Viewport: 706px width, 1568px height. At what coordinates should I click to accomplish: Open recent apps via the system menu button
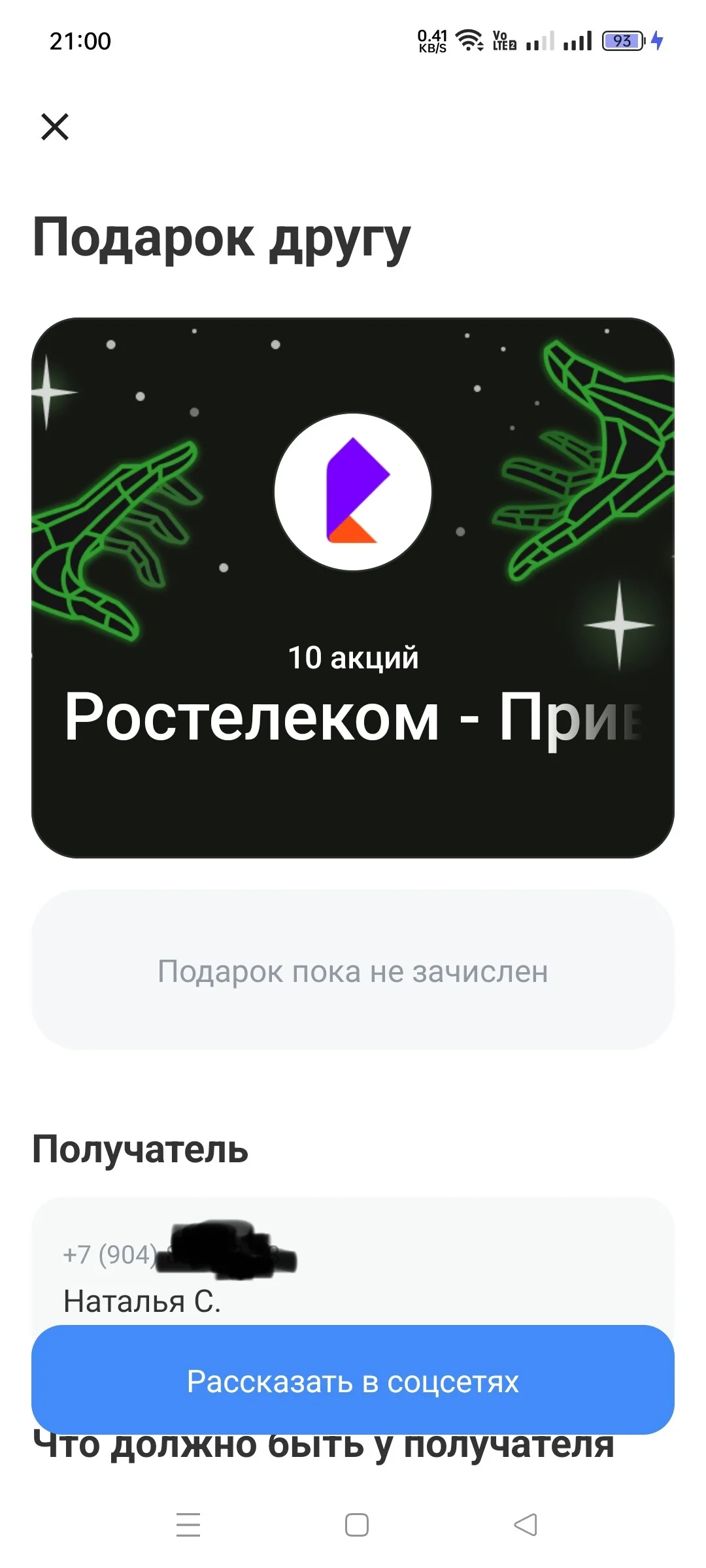click(x=188, y=1525)
